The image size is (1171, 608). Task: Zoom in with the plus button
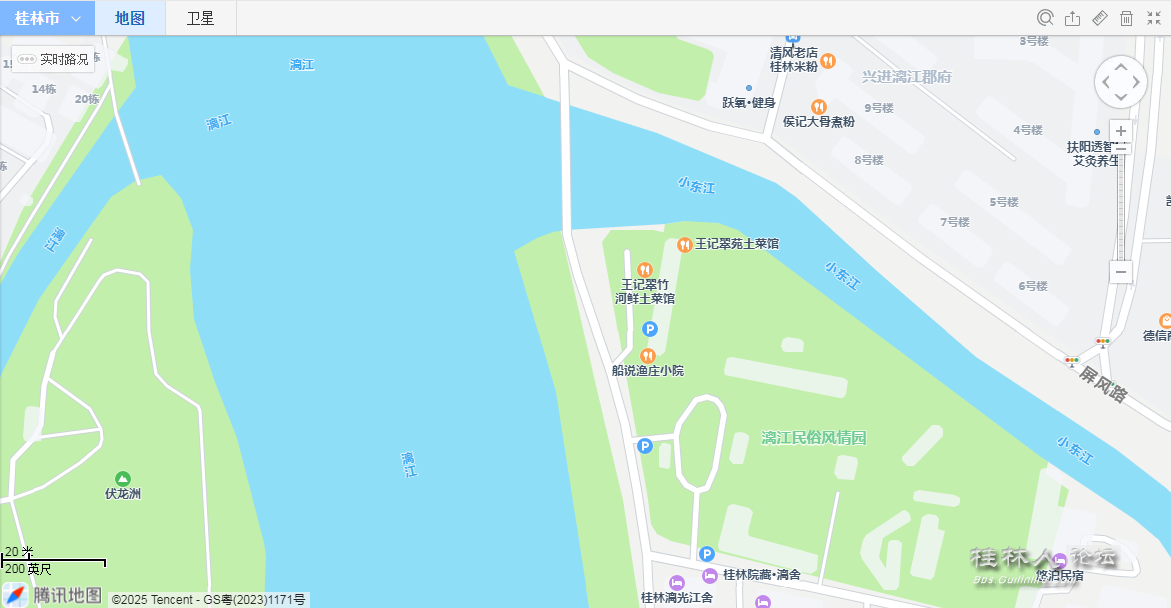[x=1121, y=131]
